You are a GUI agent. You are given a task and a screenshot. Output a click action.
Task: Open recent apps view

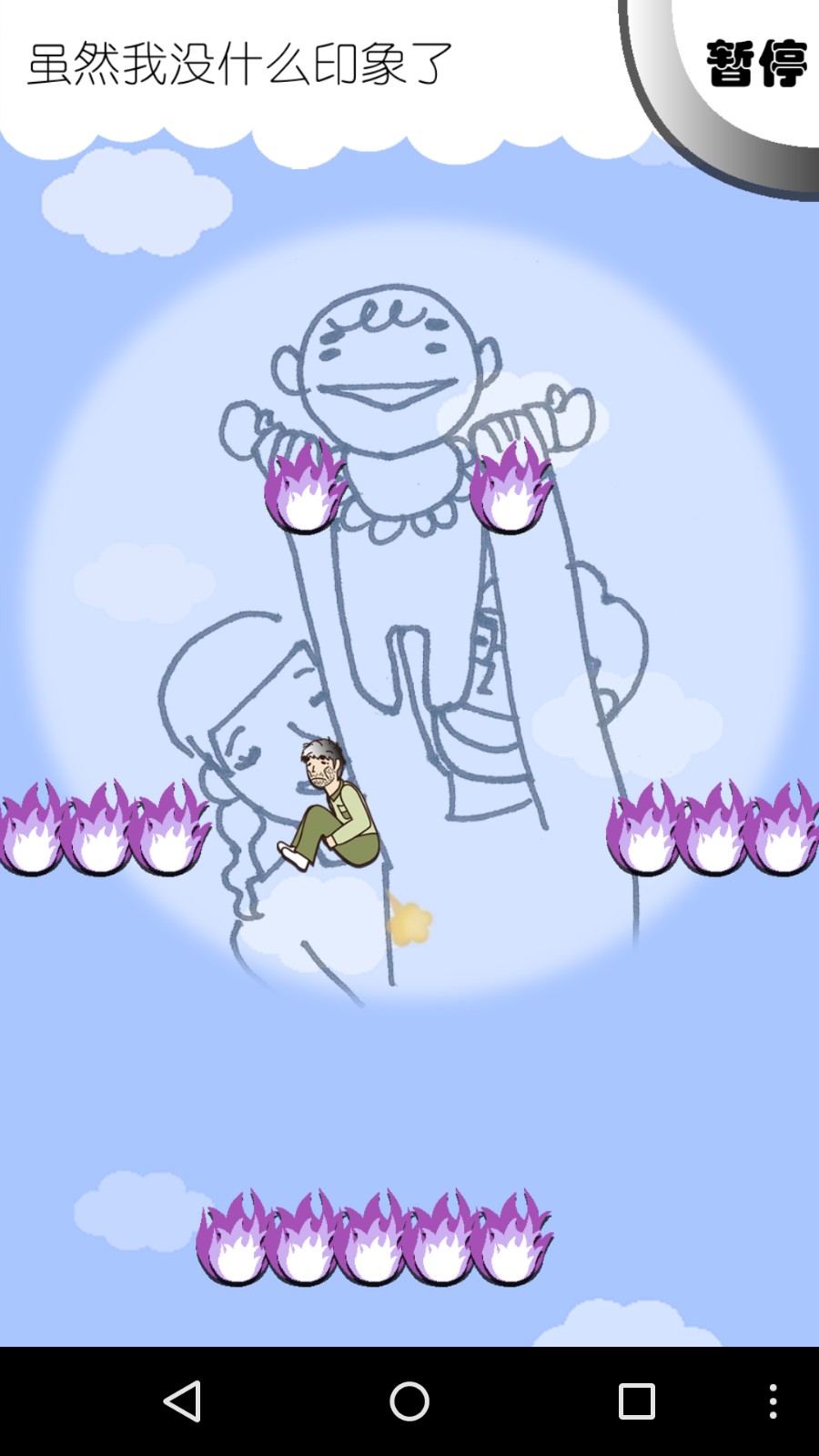coord(636,1401)
